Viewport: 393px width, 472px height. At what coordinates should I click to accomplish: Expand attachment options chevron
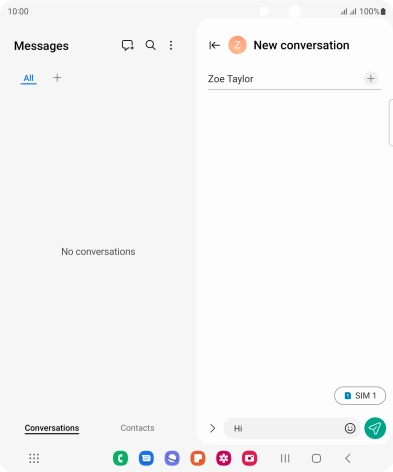(213, 428)
